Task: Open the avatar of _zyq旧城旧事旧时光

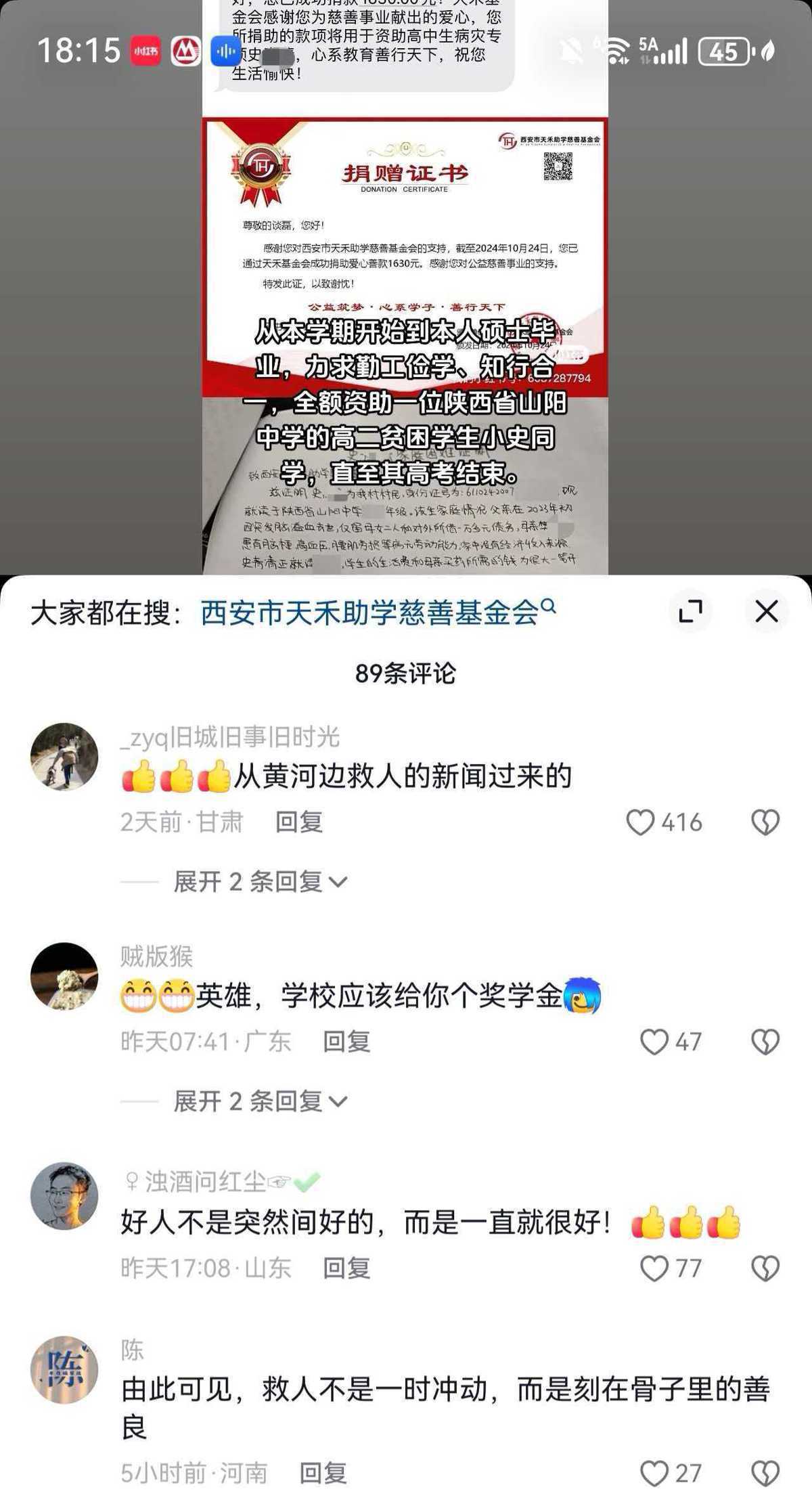Action: pyautogui.click(x=64, y=757)
